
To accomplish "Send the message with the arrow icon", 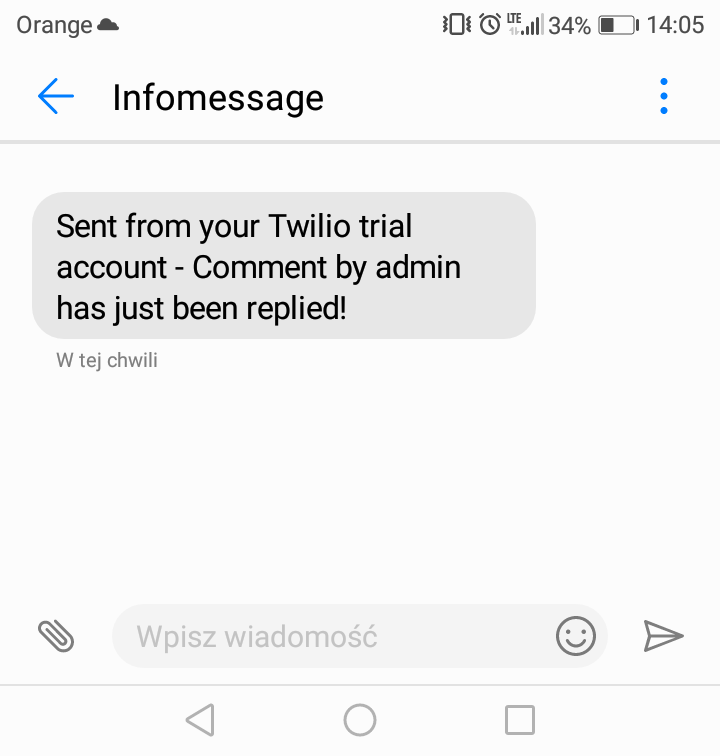I will click(663, 635).
